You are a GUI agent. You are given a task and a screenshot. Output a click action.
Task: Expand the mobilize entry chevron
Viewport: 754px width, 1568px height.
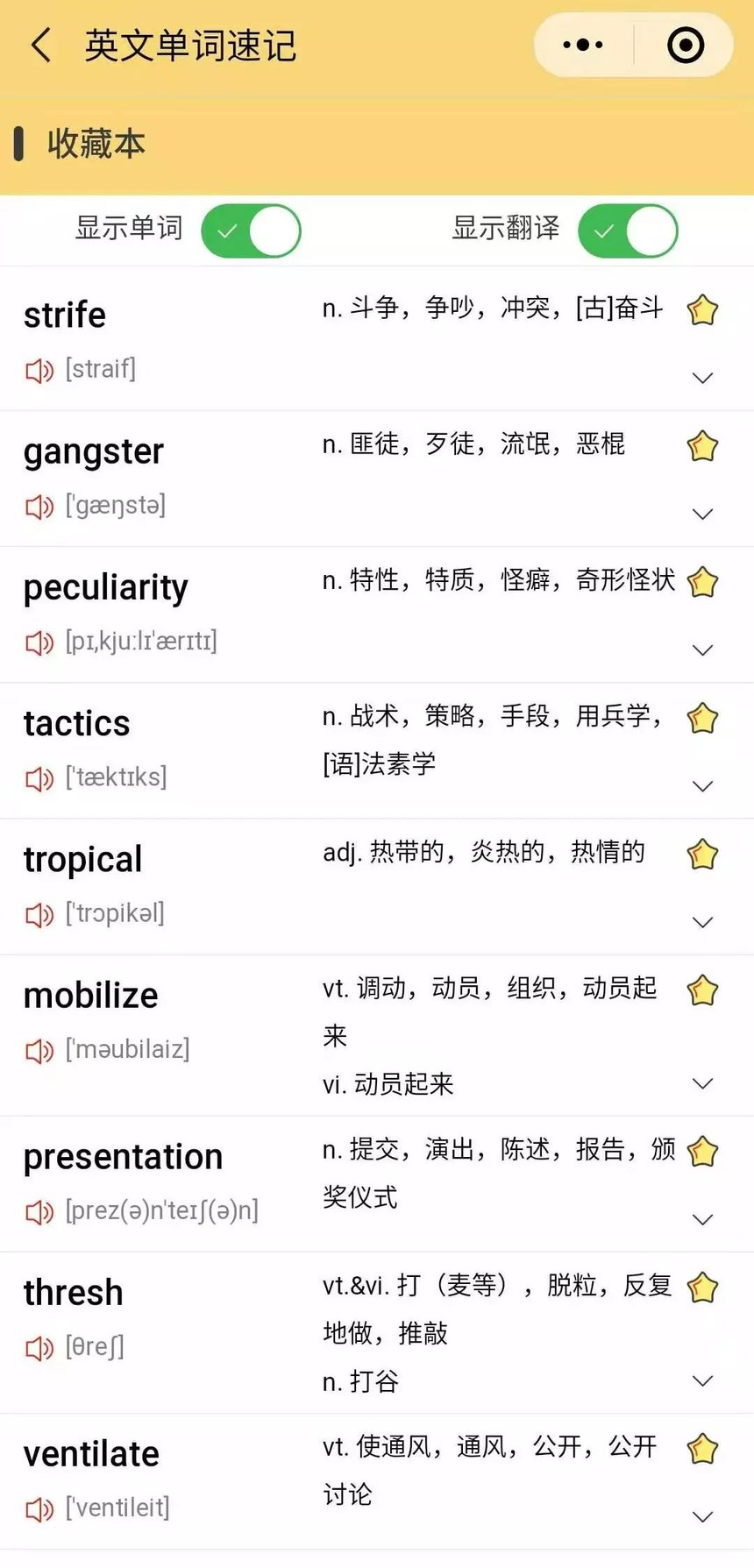pos(702,1084)
